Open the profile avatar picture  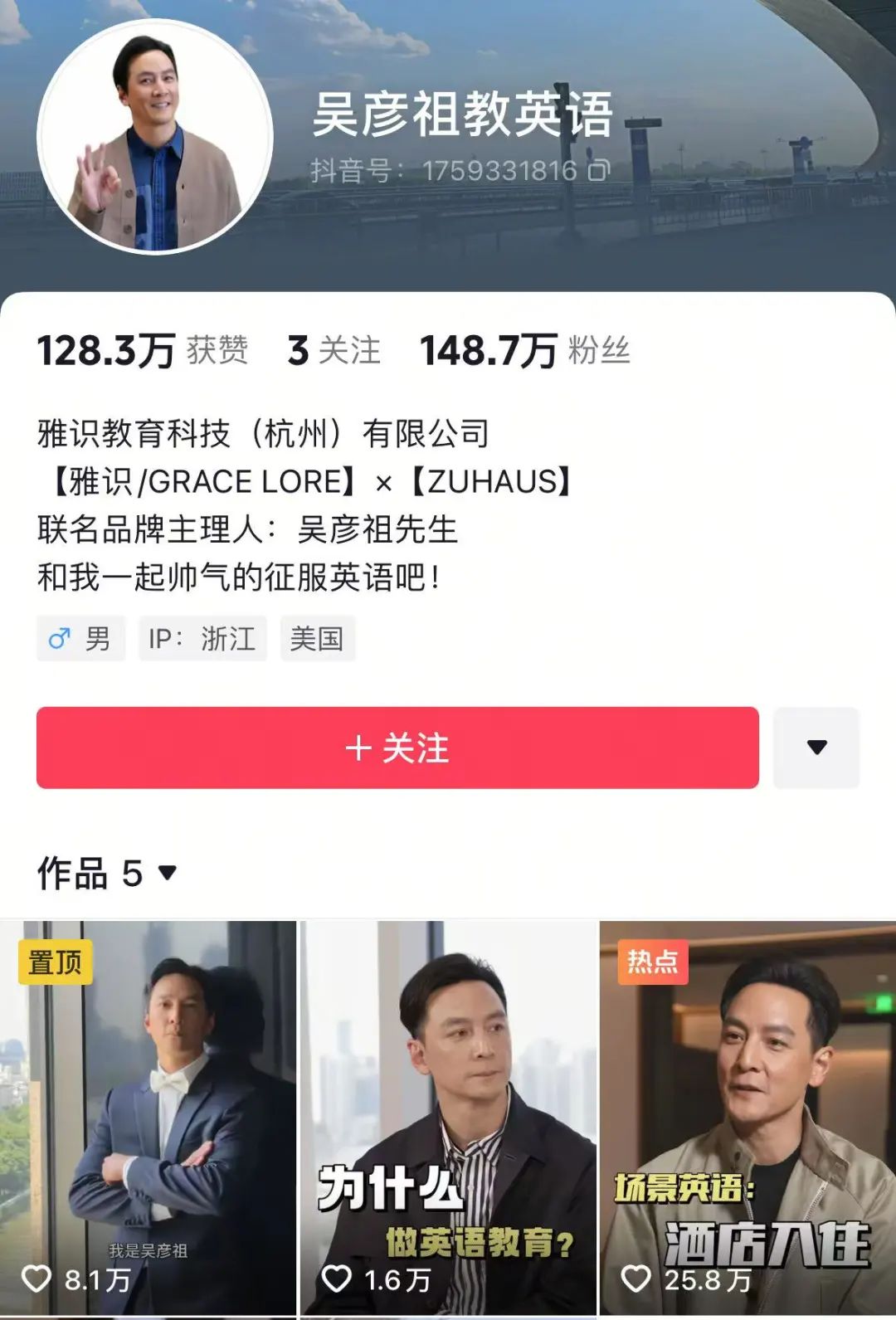155,138
